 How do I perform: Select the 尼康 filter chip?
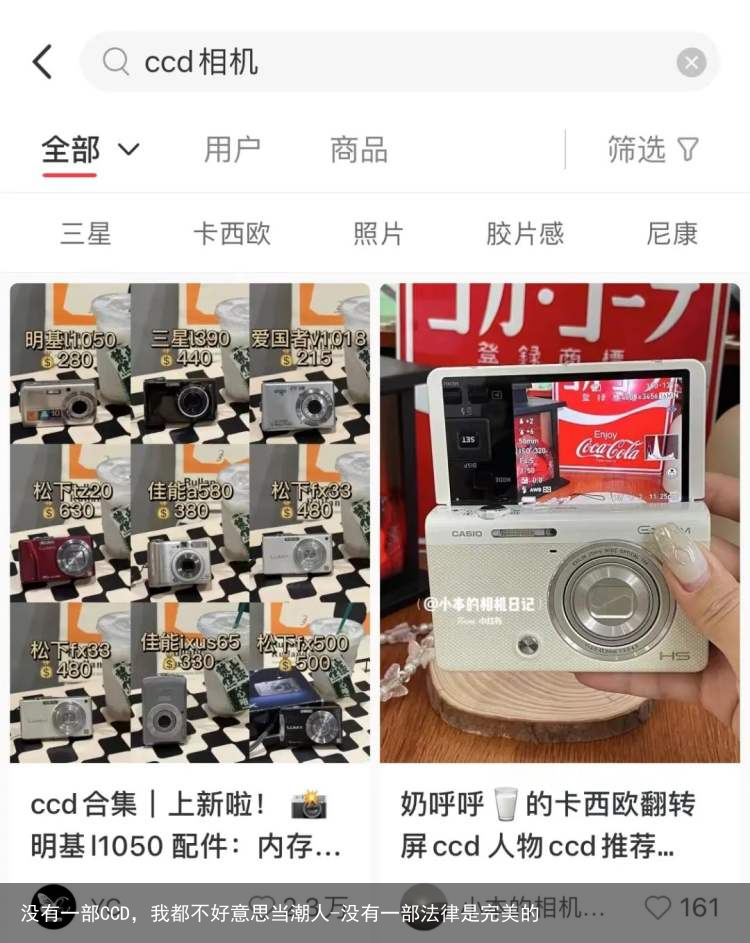671,234
